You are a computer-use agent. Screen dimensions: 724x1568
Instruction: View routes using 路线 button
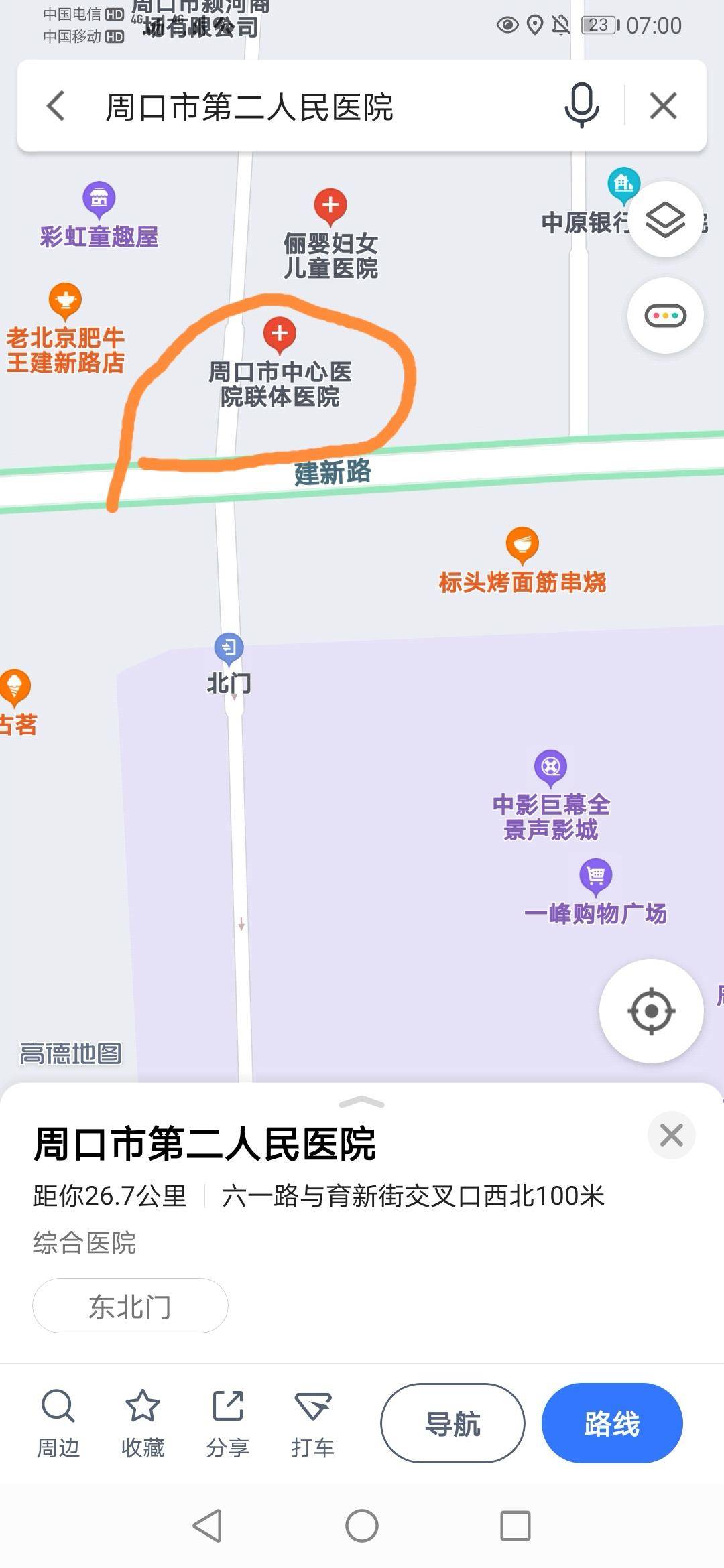(x=612, y=1423)
